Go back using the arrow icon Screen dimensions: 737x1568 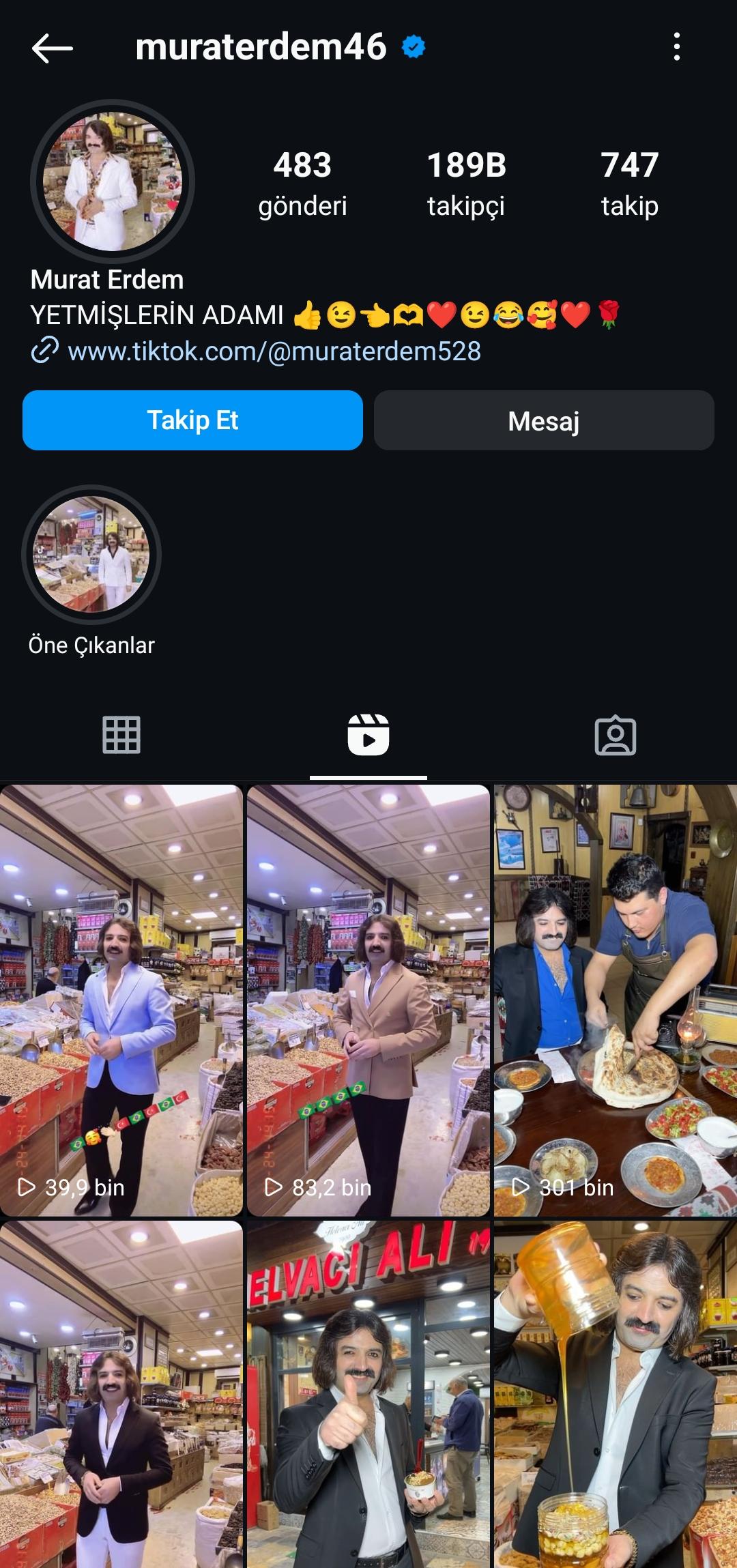52,48
